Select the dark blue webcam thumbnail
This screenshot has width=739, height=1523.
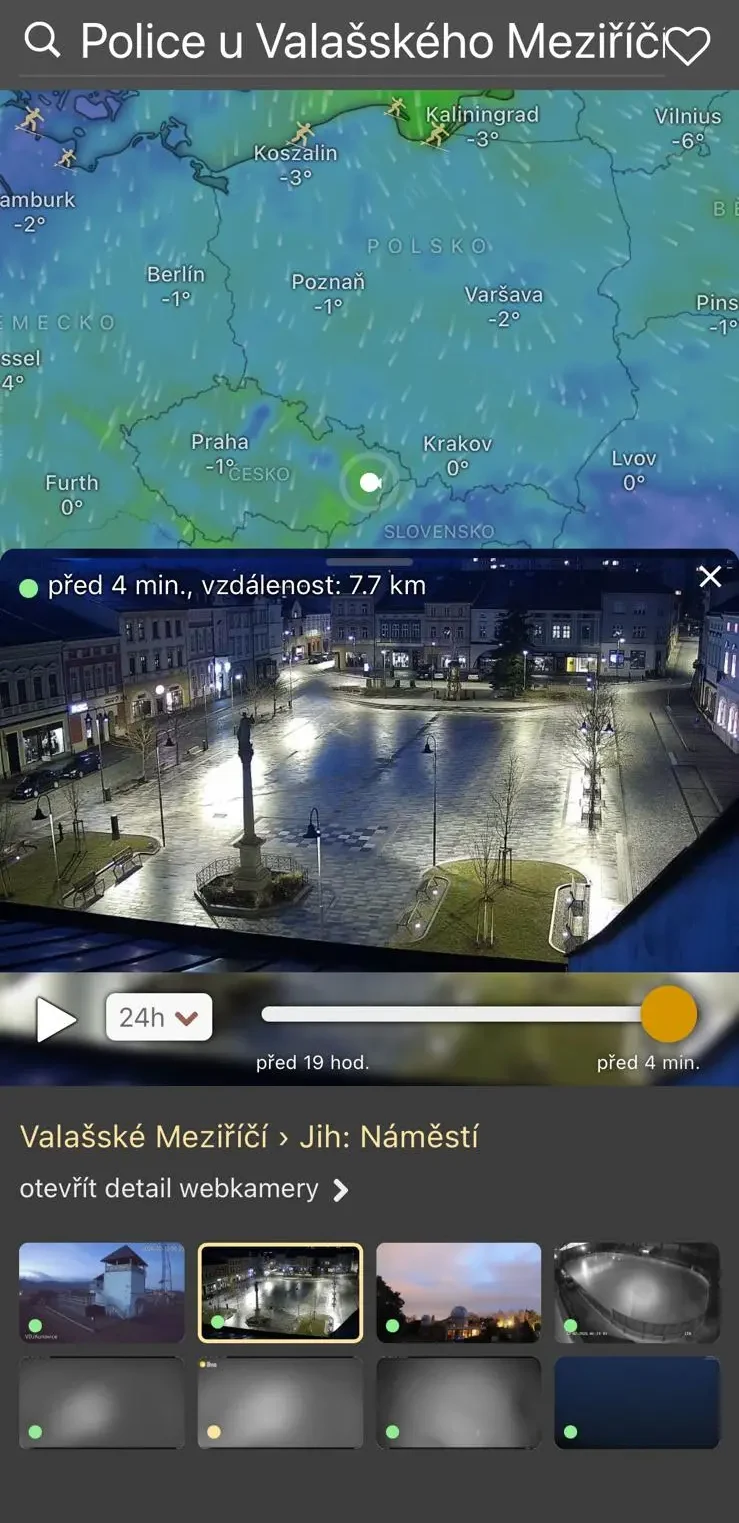pos(637,1402)
